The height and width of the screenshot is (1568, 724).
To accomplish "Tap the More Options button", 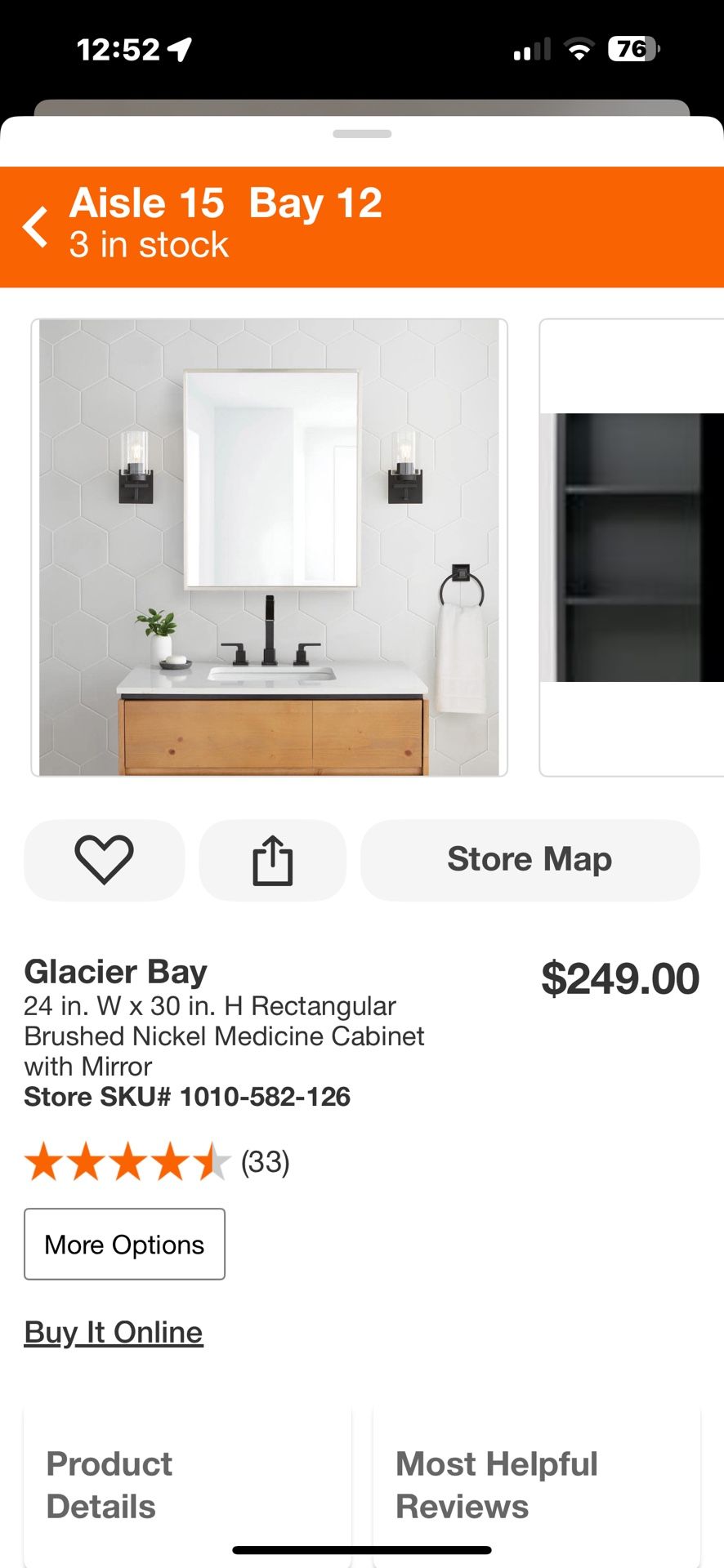I will 124,1244.
